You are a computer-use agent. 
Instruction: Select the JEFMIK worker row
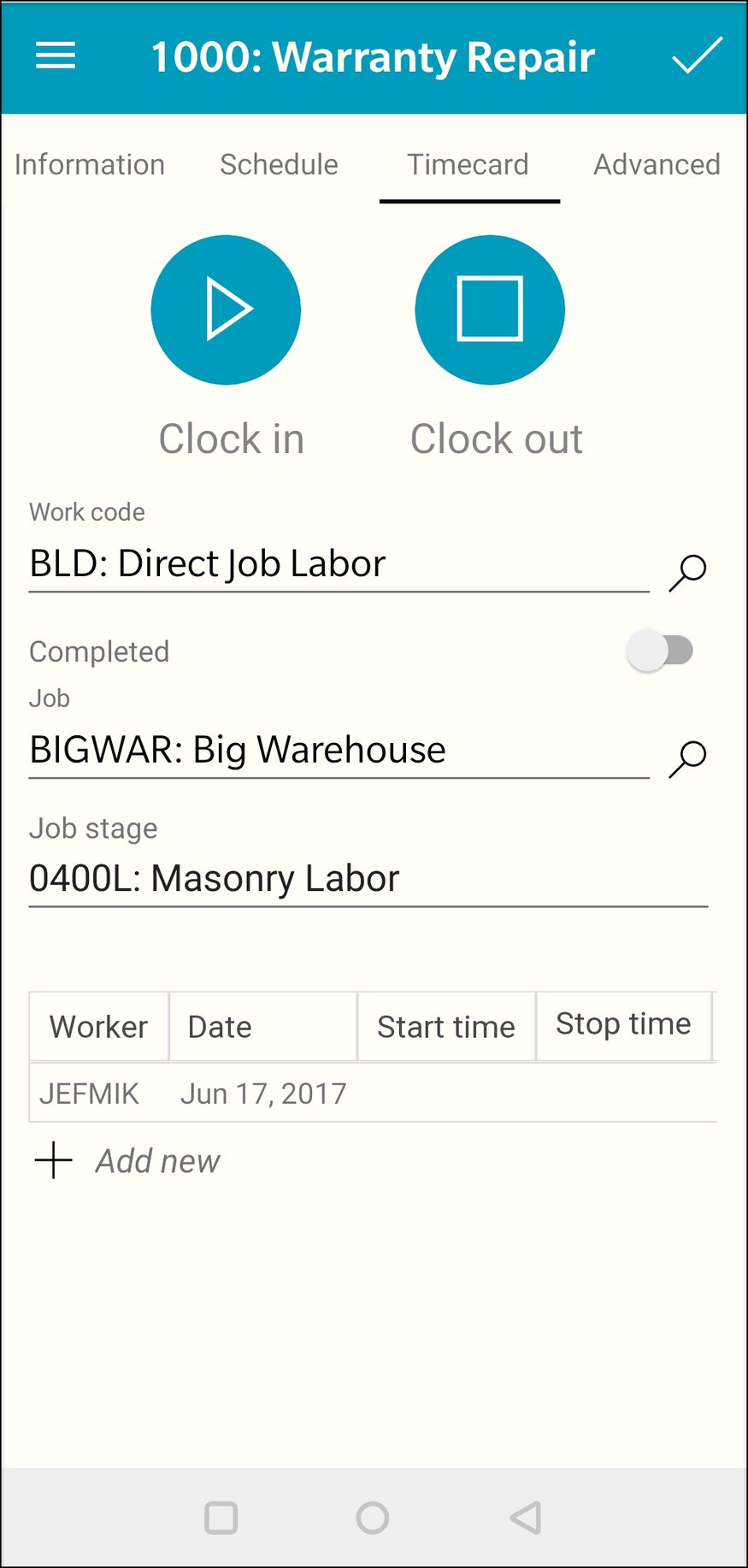tap(90, 1093)
